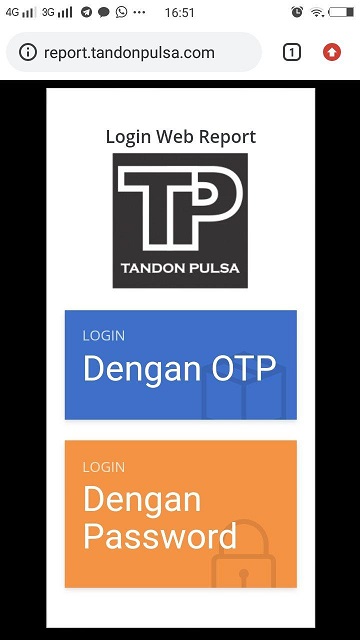Open the tab switcher showing 1 tab
The height and width of the screenshot is (640, 360).
pos(292,52)
